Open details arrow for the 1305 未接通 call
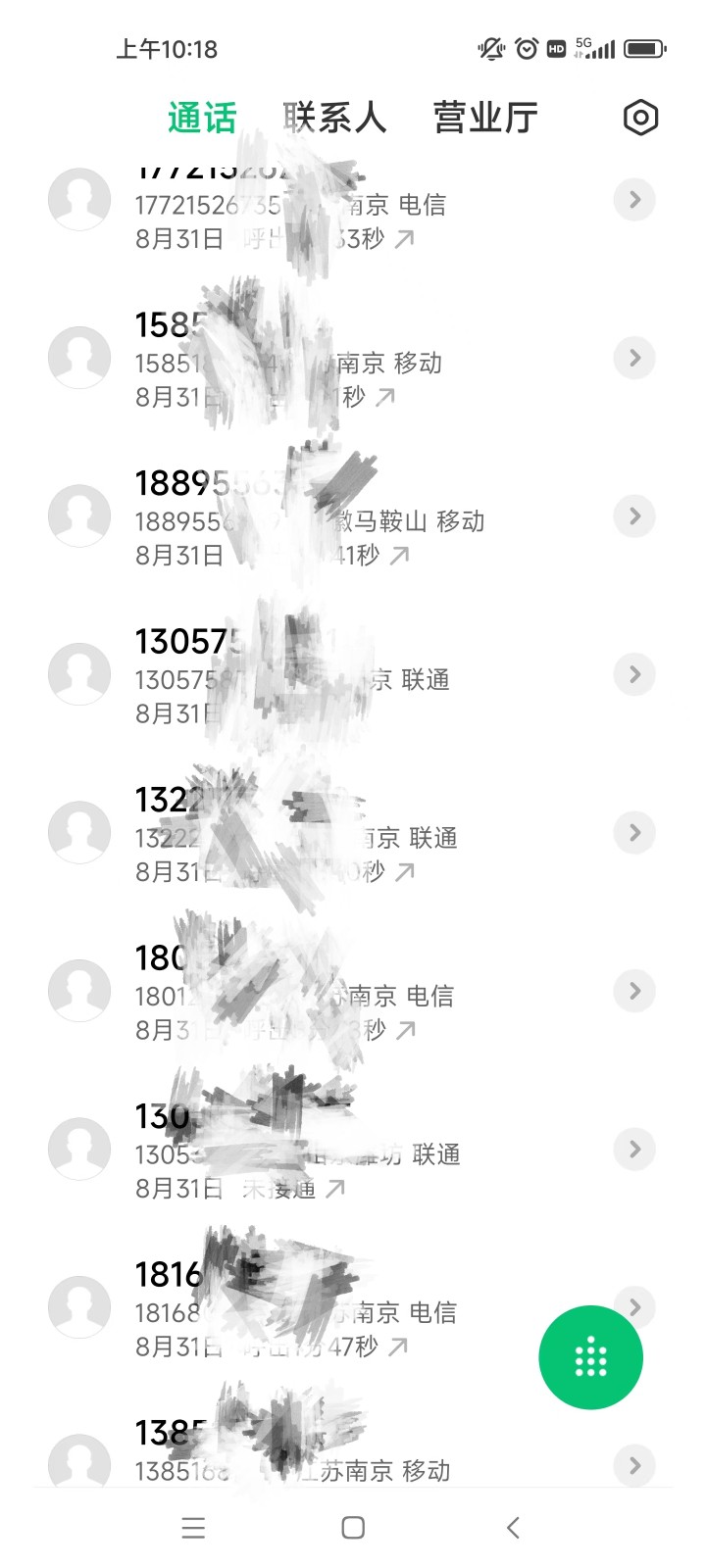 click(634, 1150)
